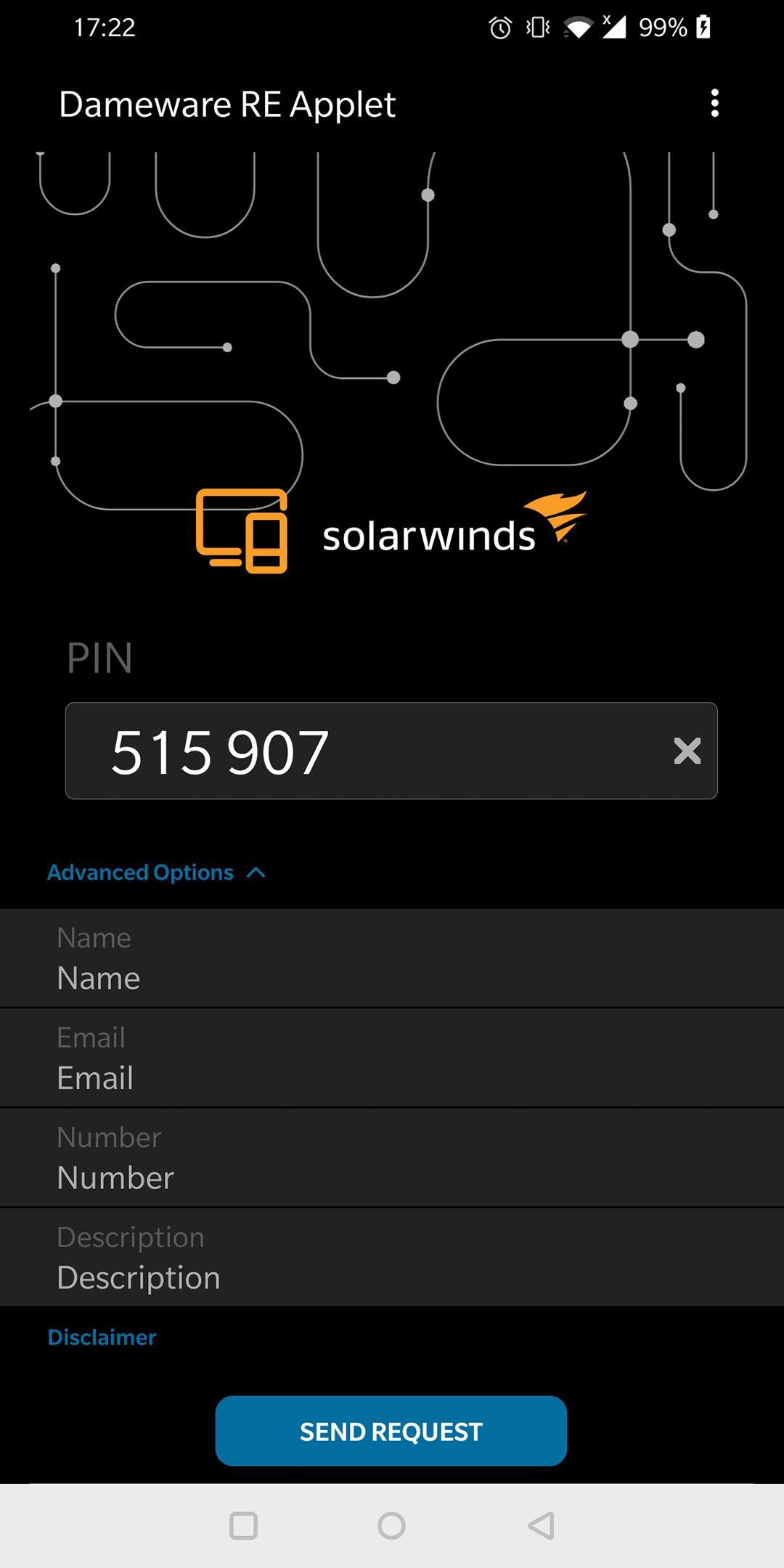Collapse the Advanced Options section
The image size is (784, 1568).
click(x=156, y=872)
